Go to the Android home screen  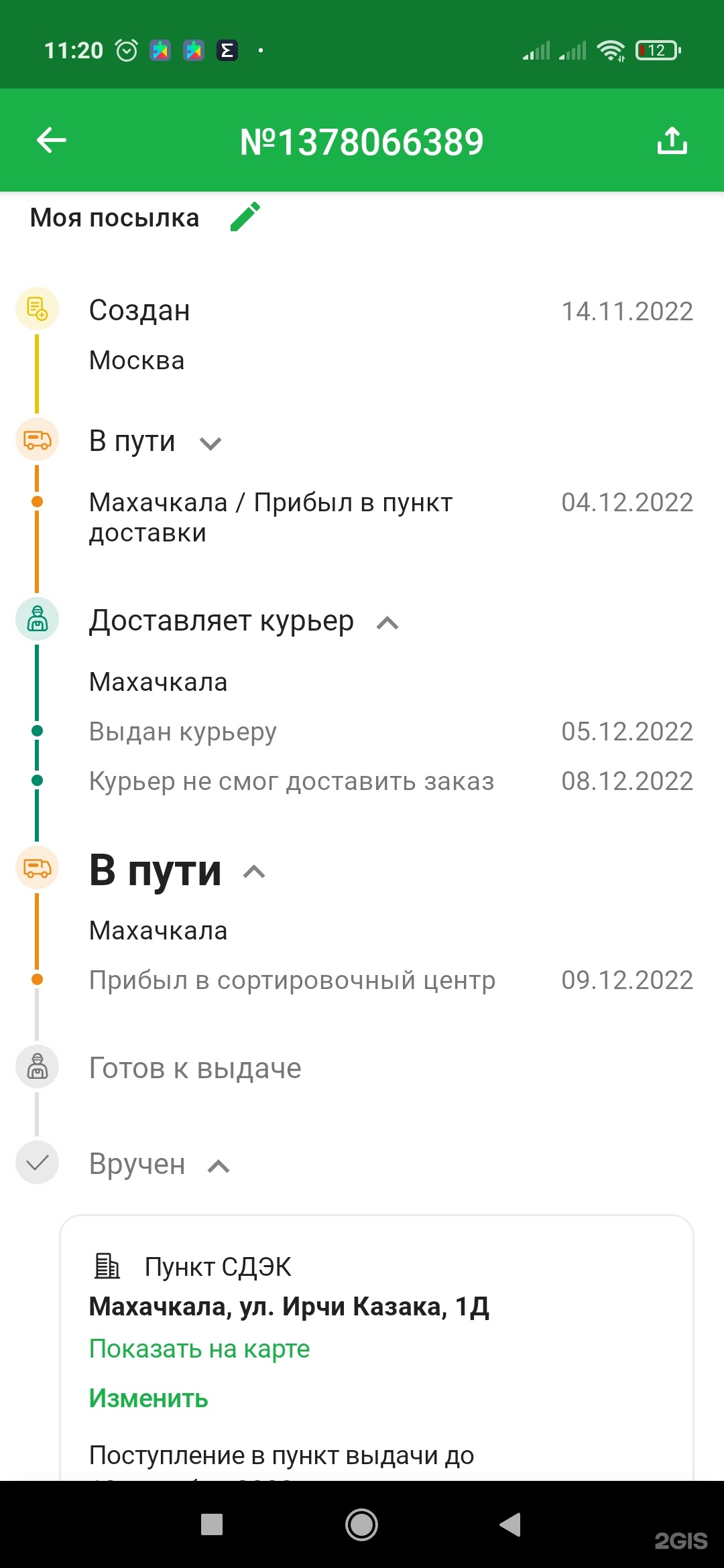pyautogui.click(x=362, y=1524)
